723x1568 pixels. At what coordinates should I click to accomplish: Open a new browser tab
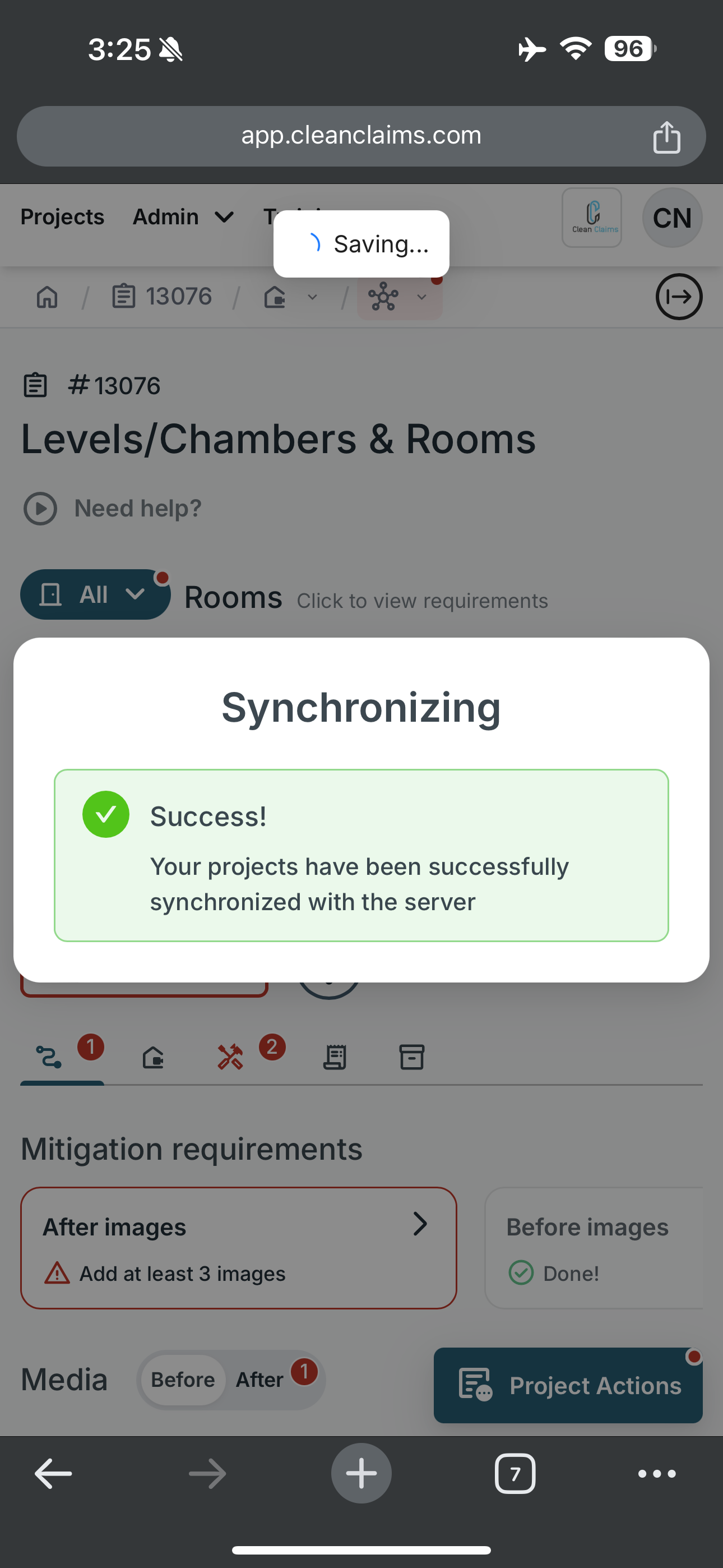coord(361,1474)
